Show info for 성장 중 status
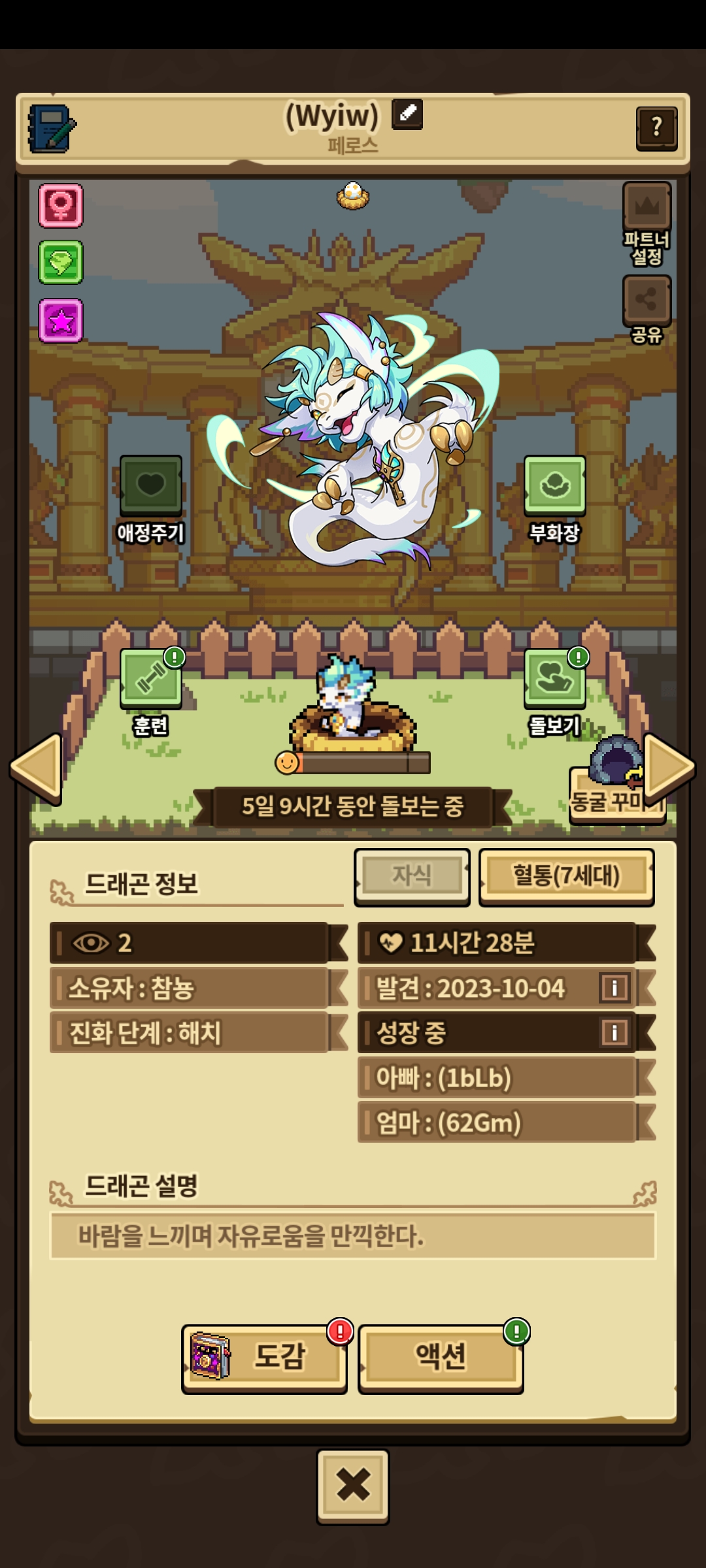Viewport: 706px width, 1568px height. pos(614,1032)
